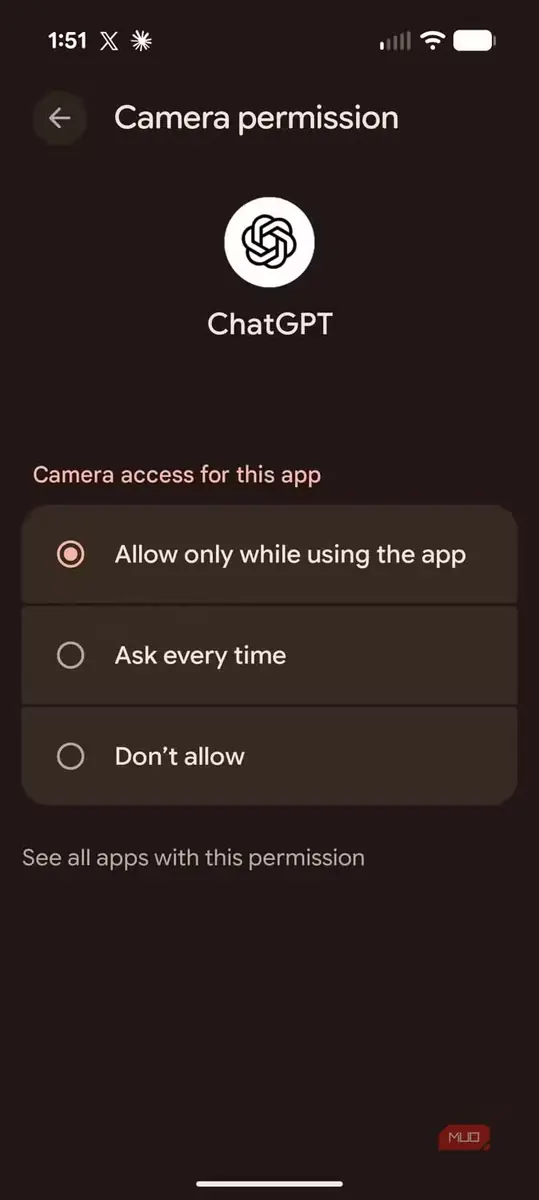Screen dimensions: 539x1200
Task: Open See all apps with this permission
Action: 193,857
